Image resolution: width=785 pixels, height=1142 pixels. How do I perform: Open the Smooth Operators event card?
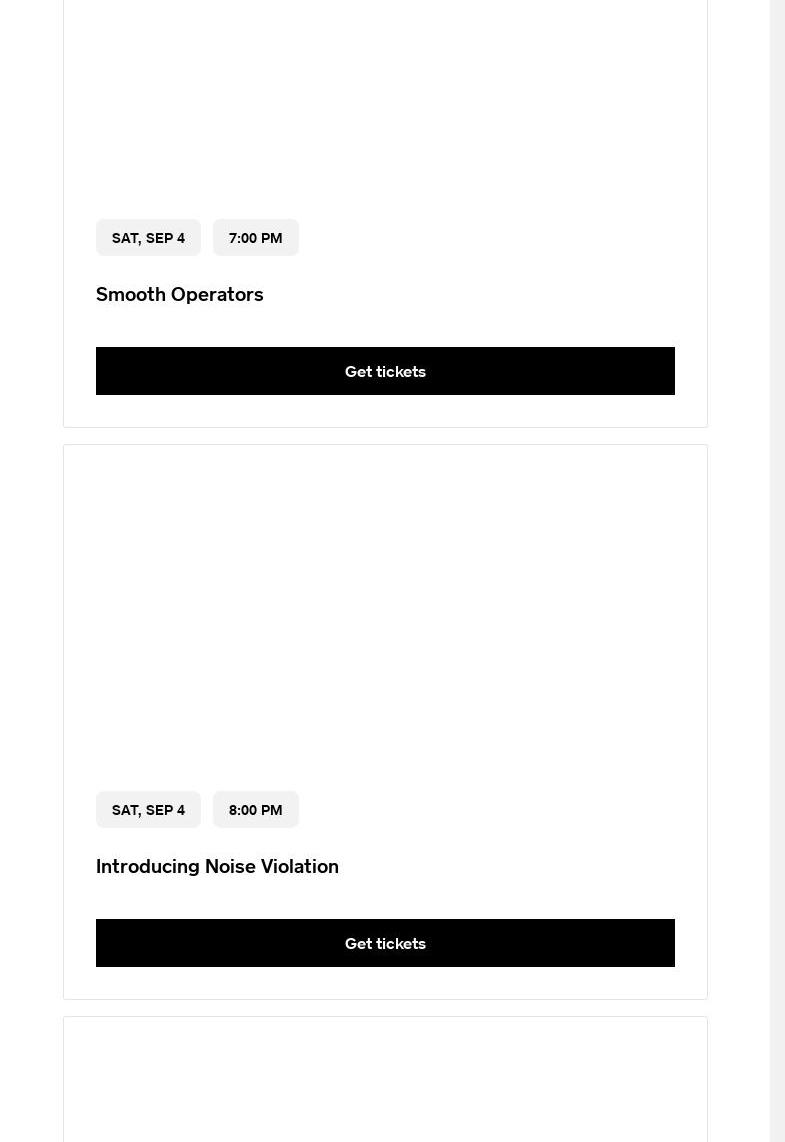(x=180, y=294)
